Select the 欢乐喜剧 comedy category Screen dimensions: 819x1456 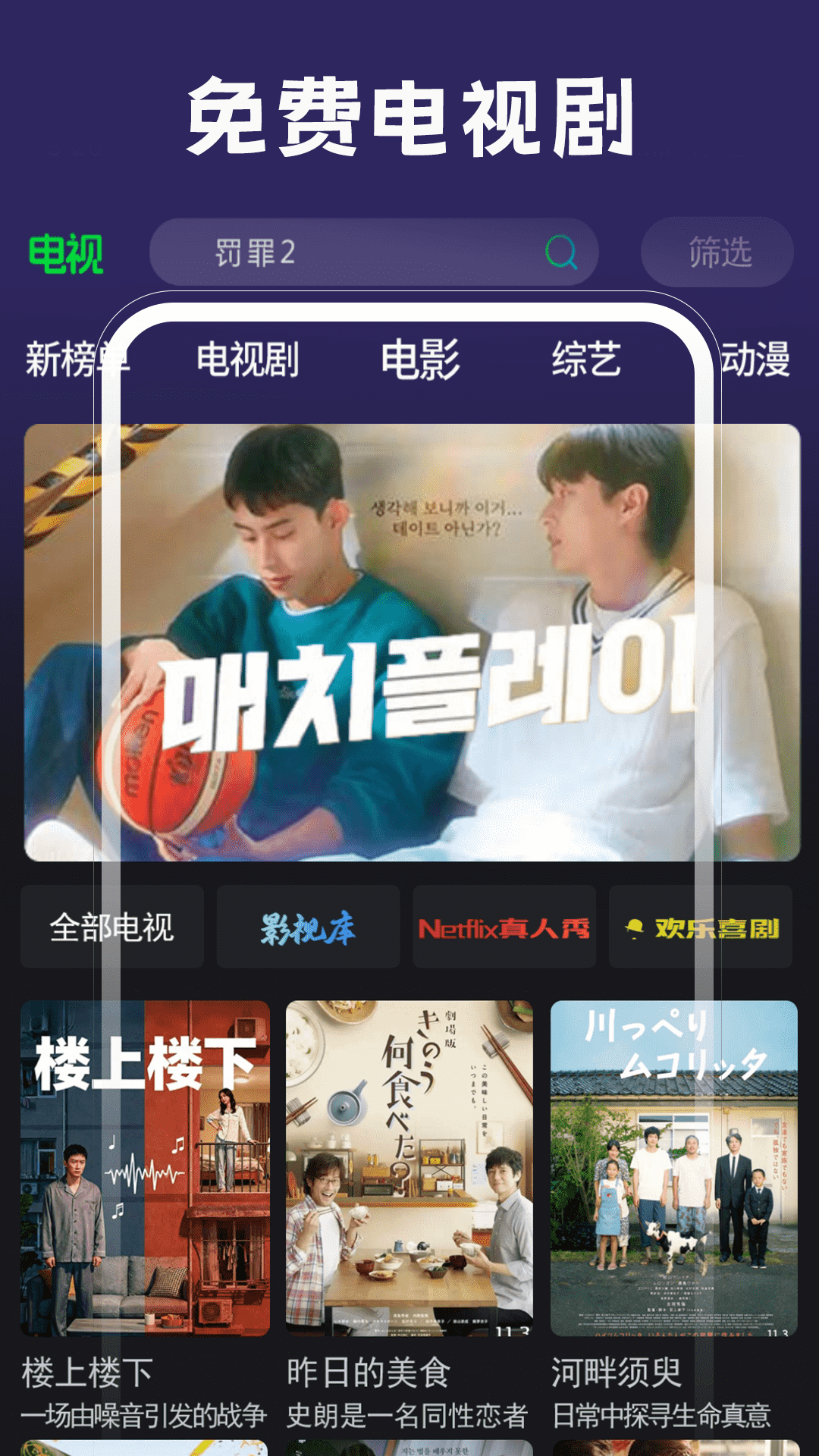point(698,927)
